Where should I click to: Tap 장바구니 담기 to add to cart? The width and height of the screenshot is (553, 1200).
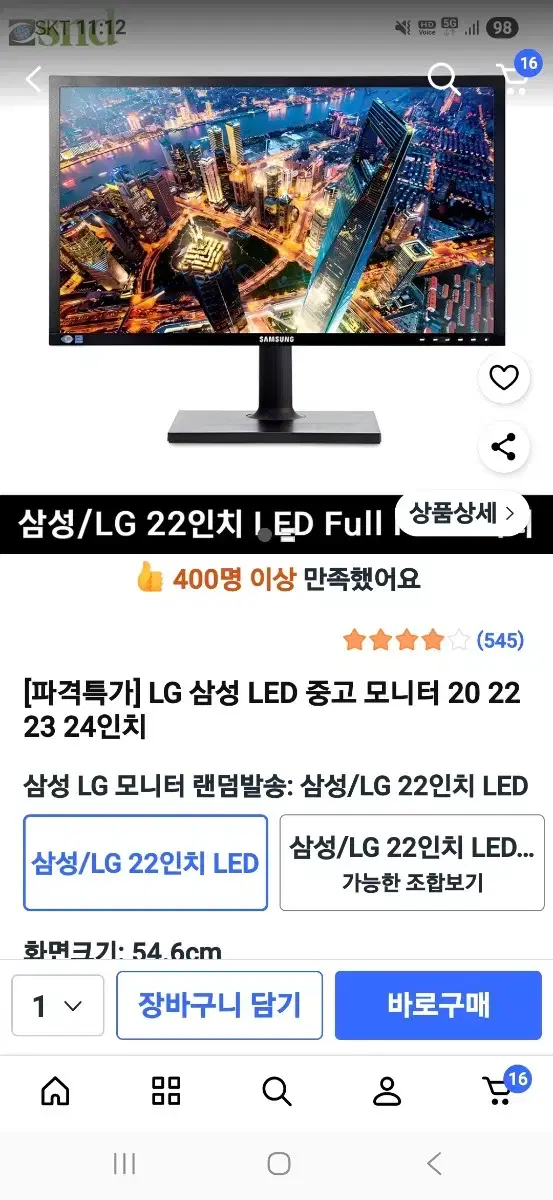[219, 1005]
